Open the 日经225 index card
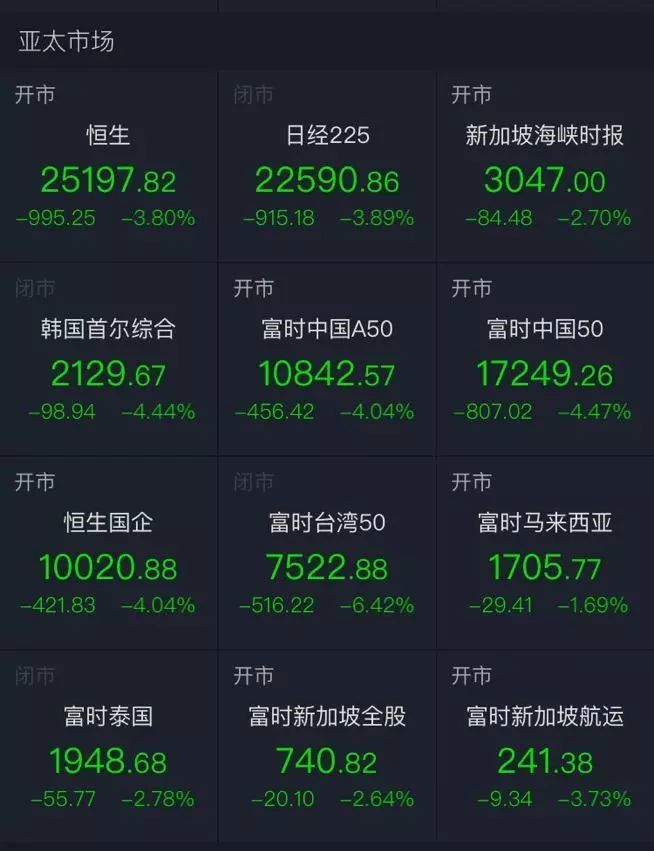654x851 pixels. [x=327, y=166]
